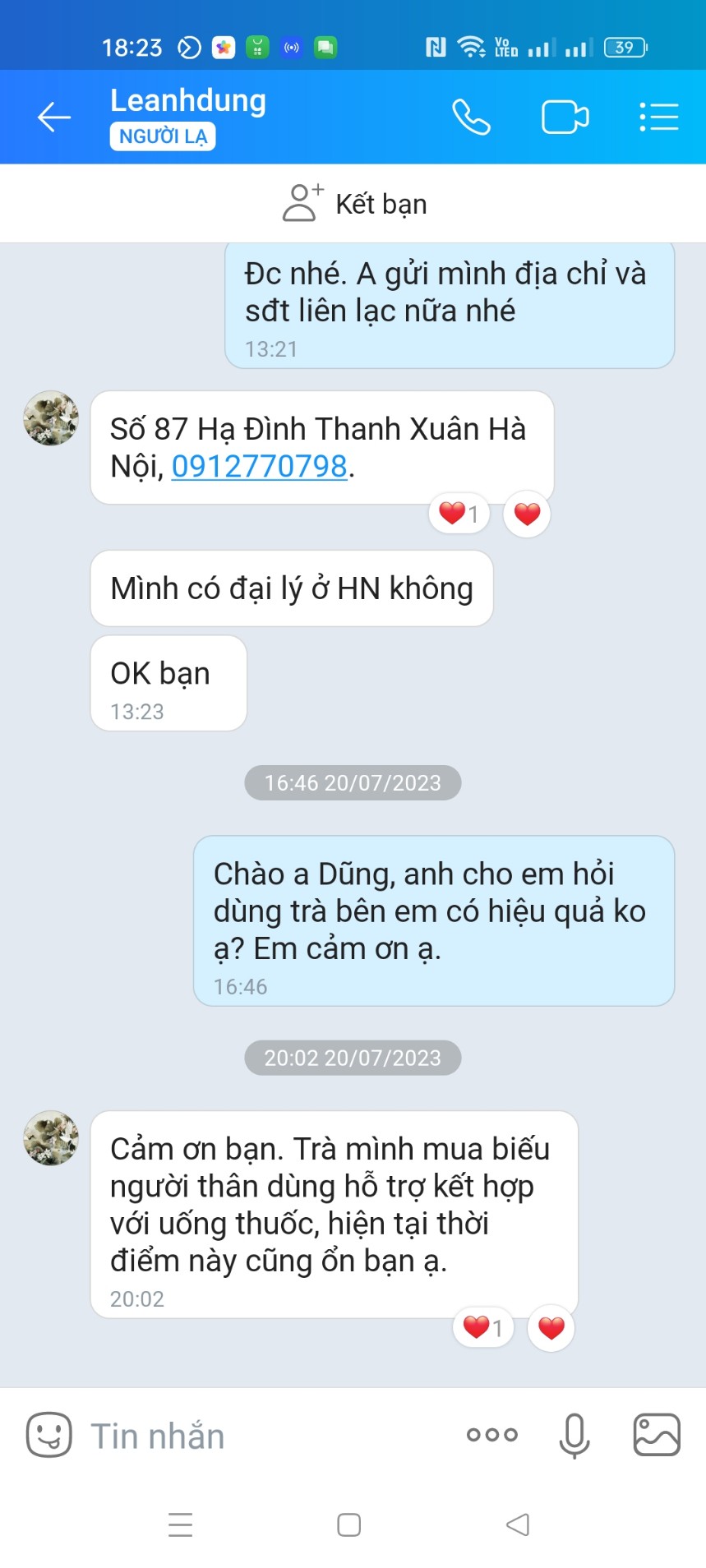The image size is (706, 1568).
Task: React with heart on the address message
Action: (x=527, y=514)
